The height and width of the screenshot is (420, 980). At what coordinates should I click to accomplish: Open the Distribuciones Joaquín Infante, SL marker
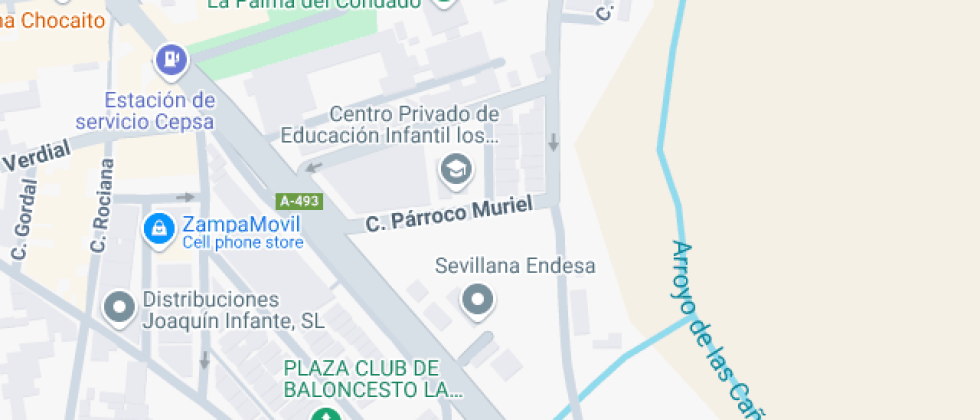click(120, 307)
